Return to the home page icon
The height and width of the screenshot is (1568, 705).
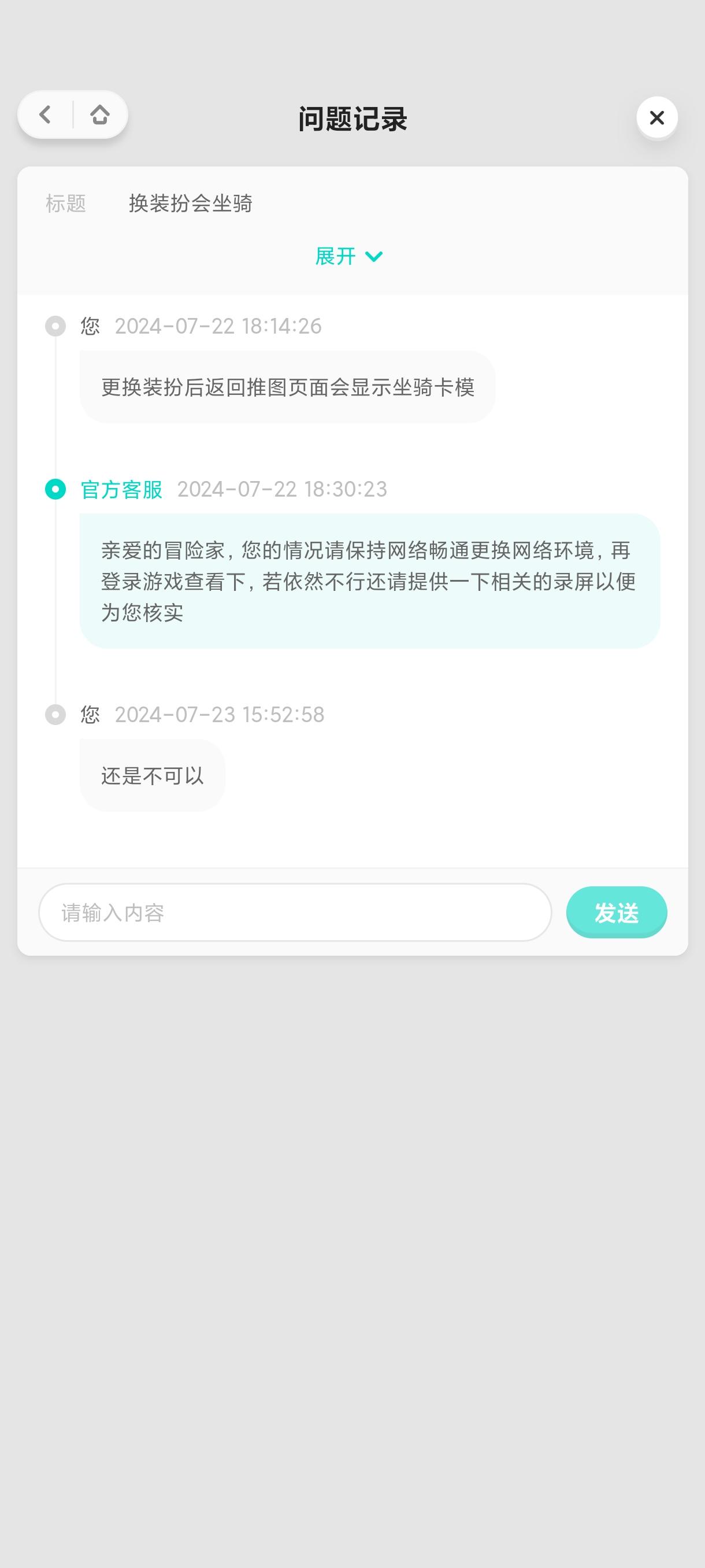click(100, 114)
